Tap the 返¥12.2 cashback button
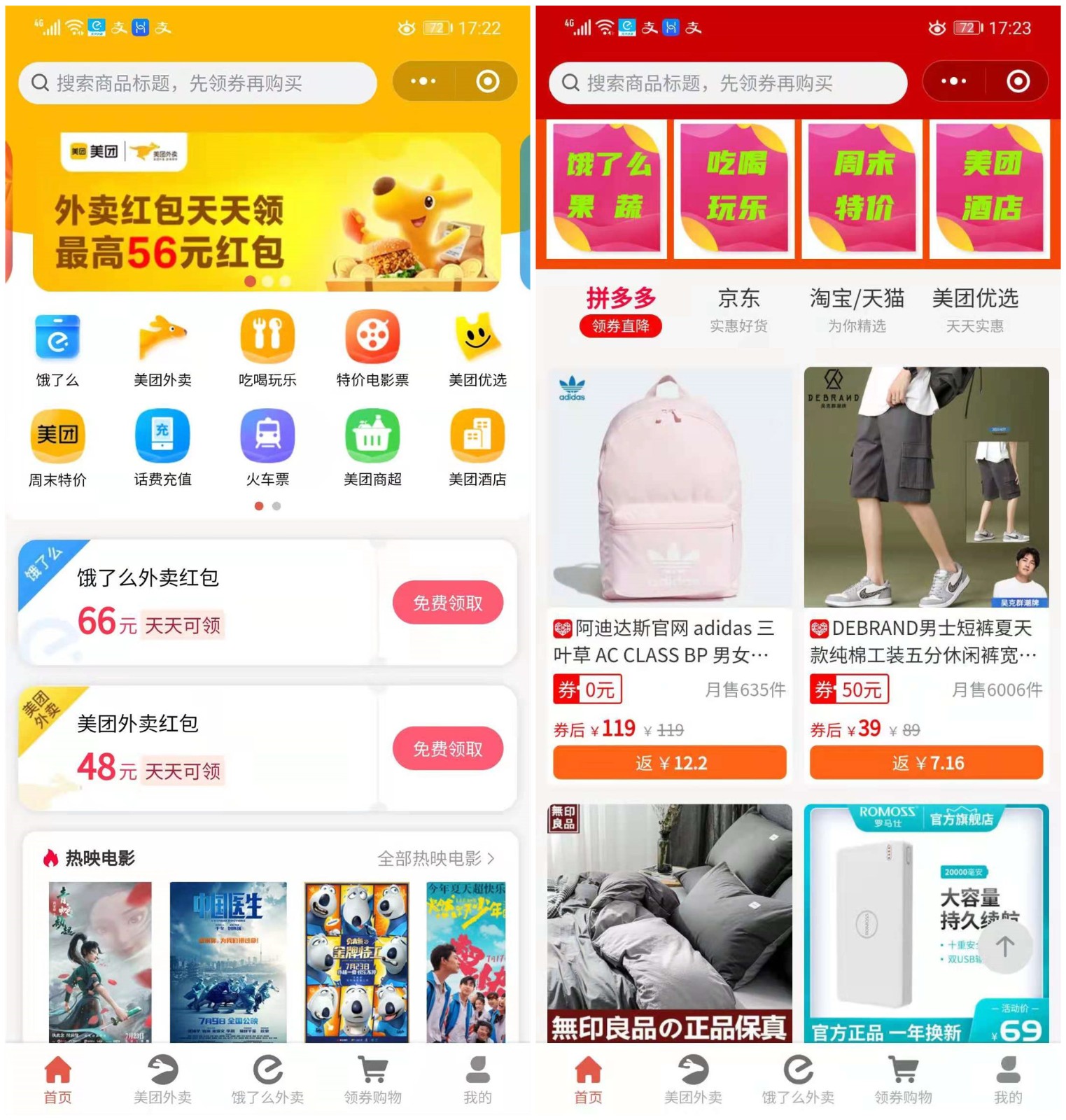The width and height of the screenshot is (1066, 1120). (669, 763)
